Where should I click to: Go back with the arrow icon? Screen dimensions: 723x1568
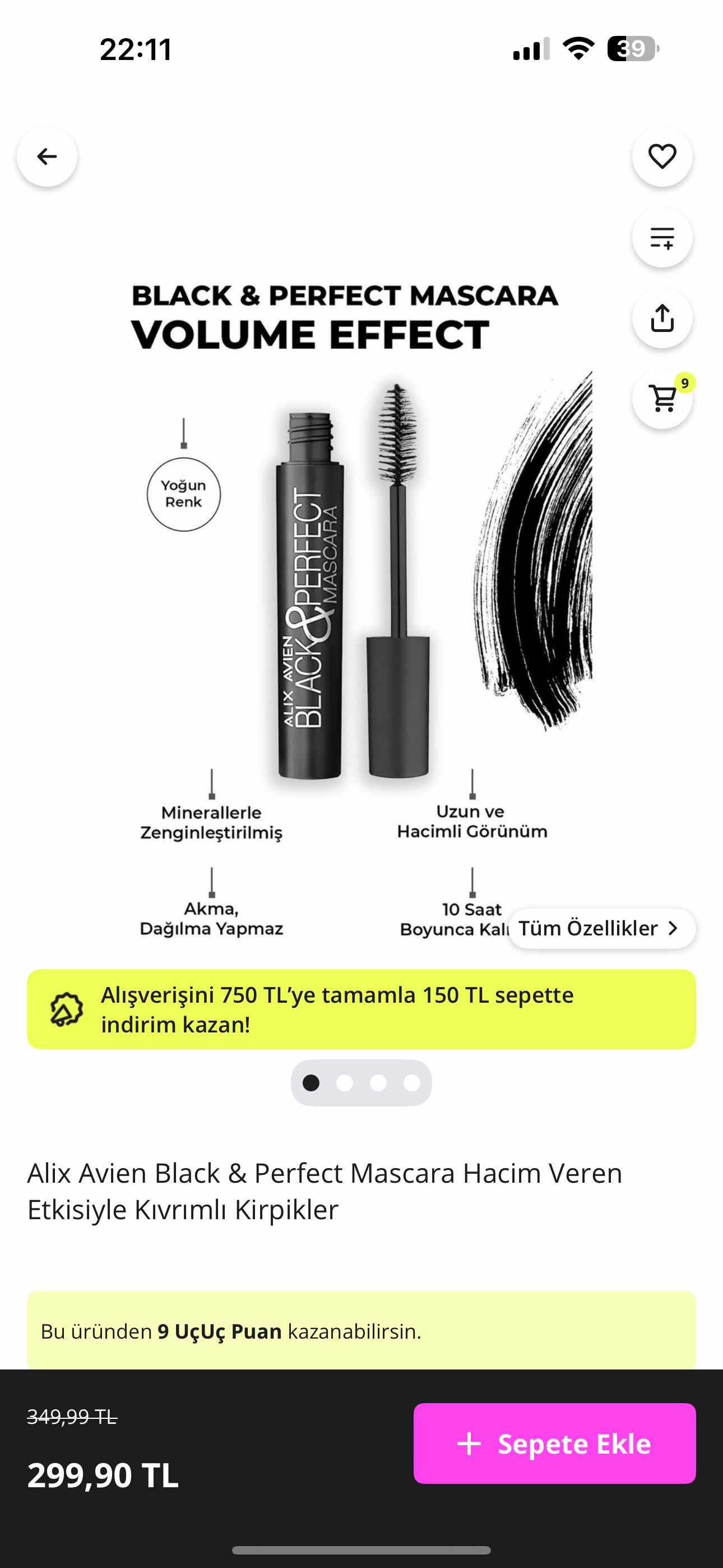point(47,156)
